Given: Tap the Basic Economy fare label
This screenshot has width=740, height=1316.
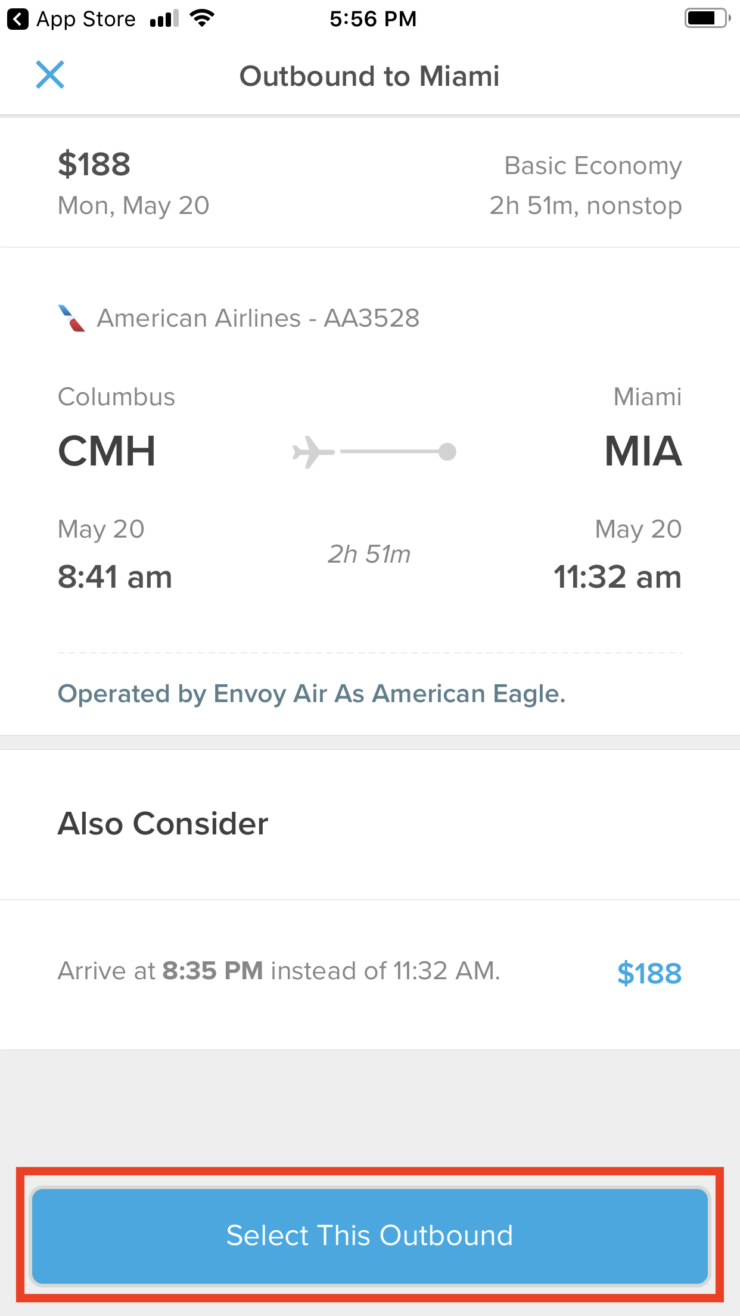Looking at the screenshot, I should click(592, 165).
